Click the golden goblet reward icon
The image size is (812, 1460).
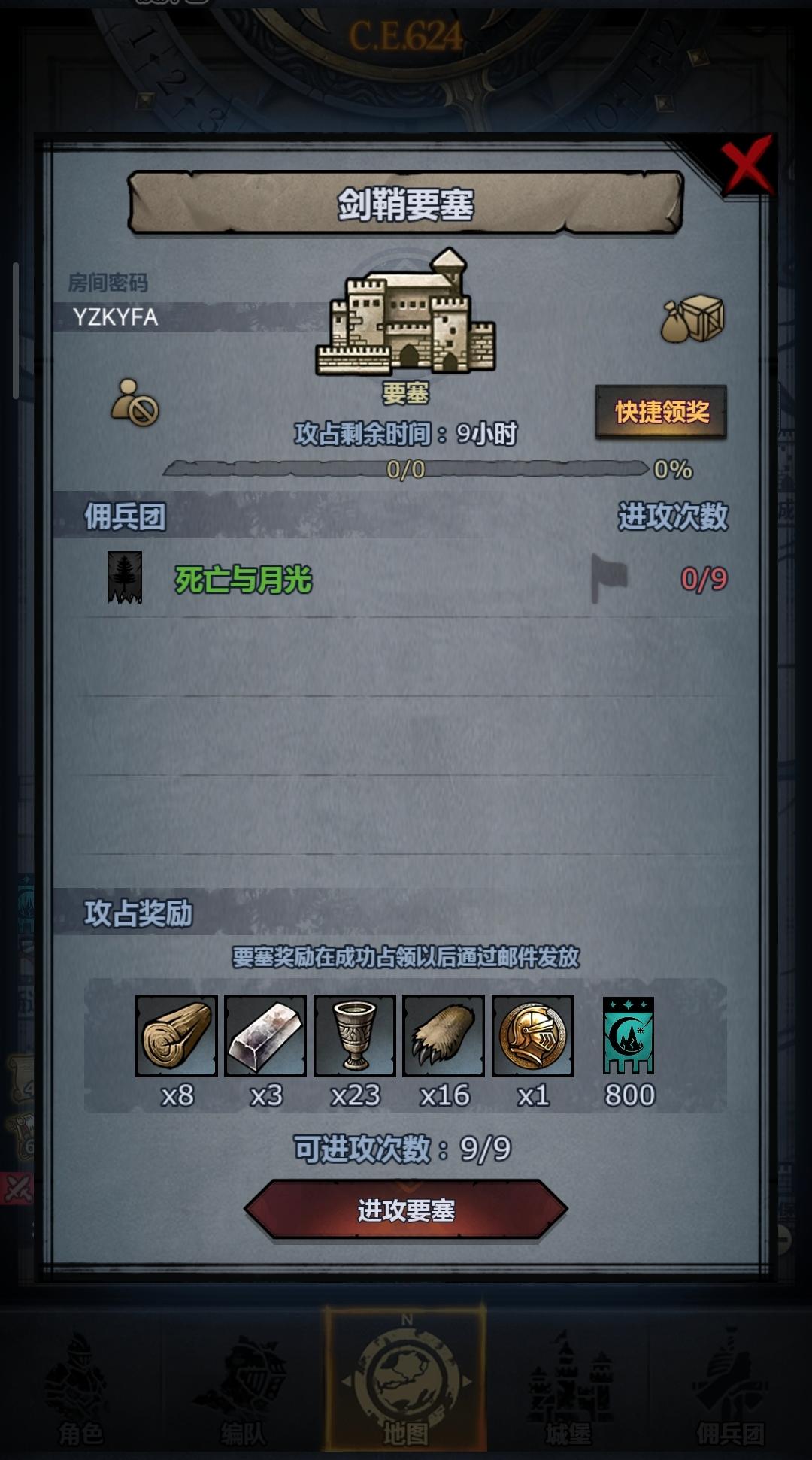point(356,1036)
